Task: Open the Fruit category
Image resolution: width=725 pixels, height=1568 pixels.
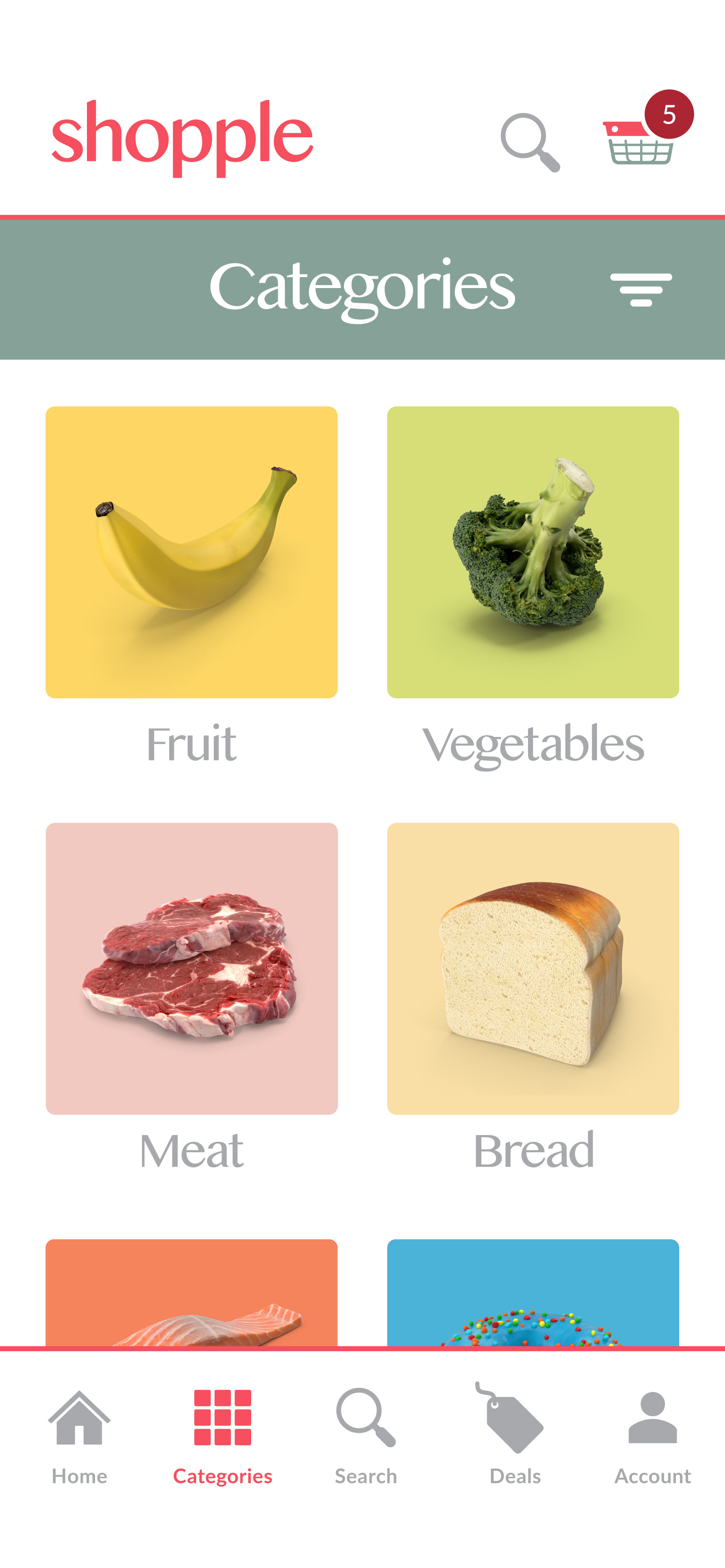Action: (191, 552)
